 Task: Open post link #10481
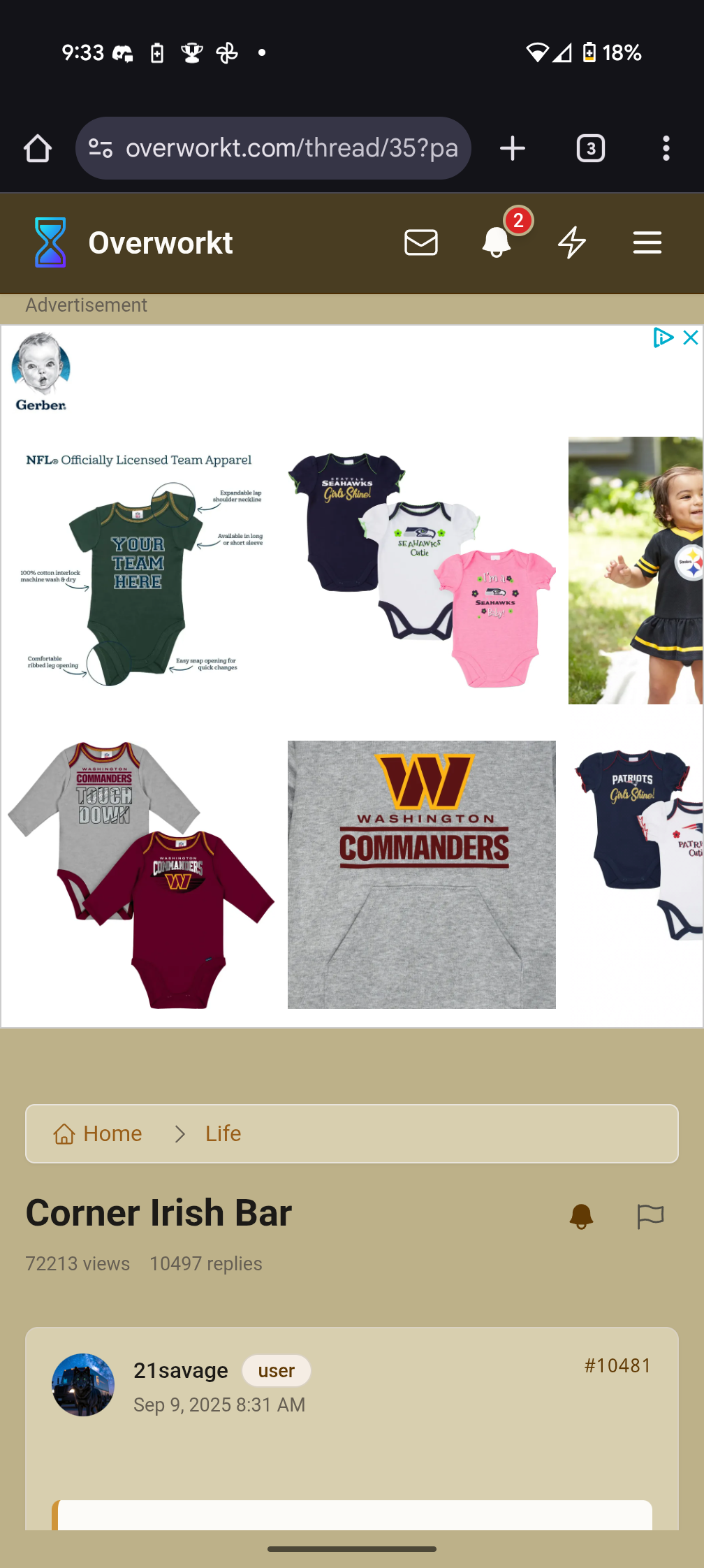(617, 1365)
